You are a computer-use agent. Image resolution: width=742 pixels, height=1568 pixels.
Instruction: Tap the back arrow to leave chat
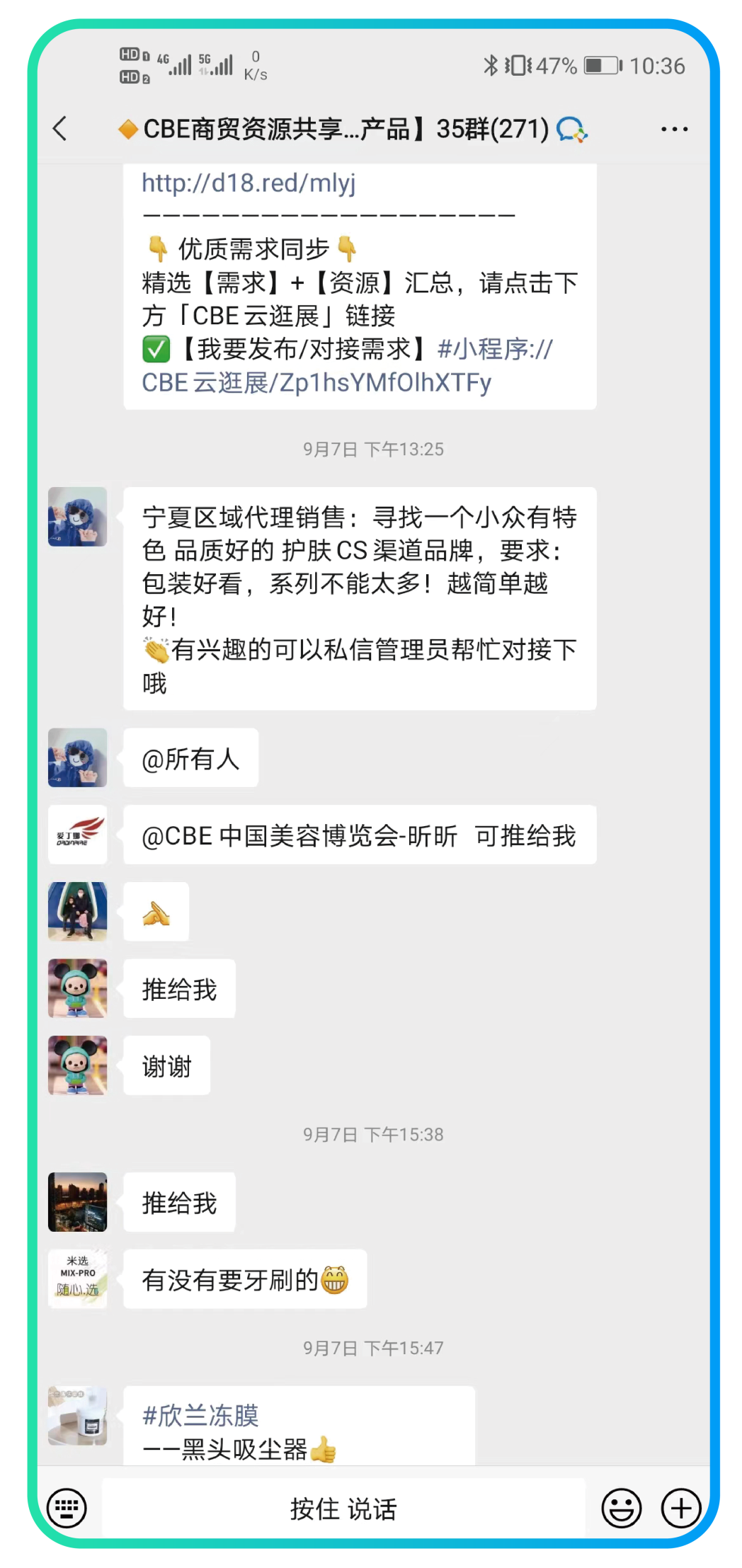(59, 129)
